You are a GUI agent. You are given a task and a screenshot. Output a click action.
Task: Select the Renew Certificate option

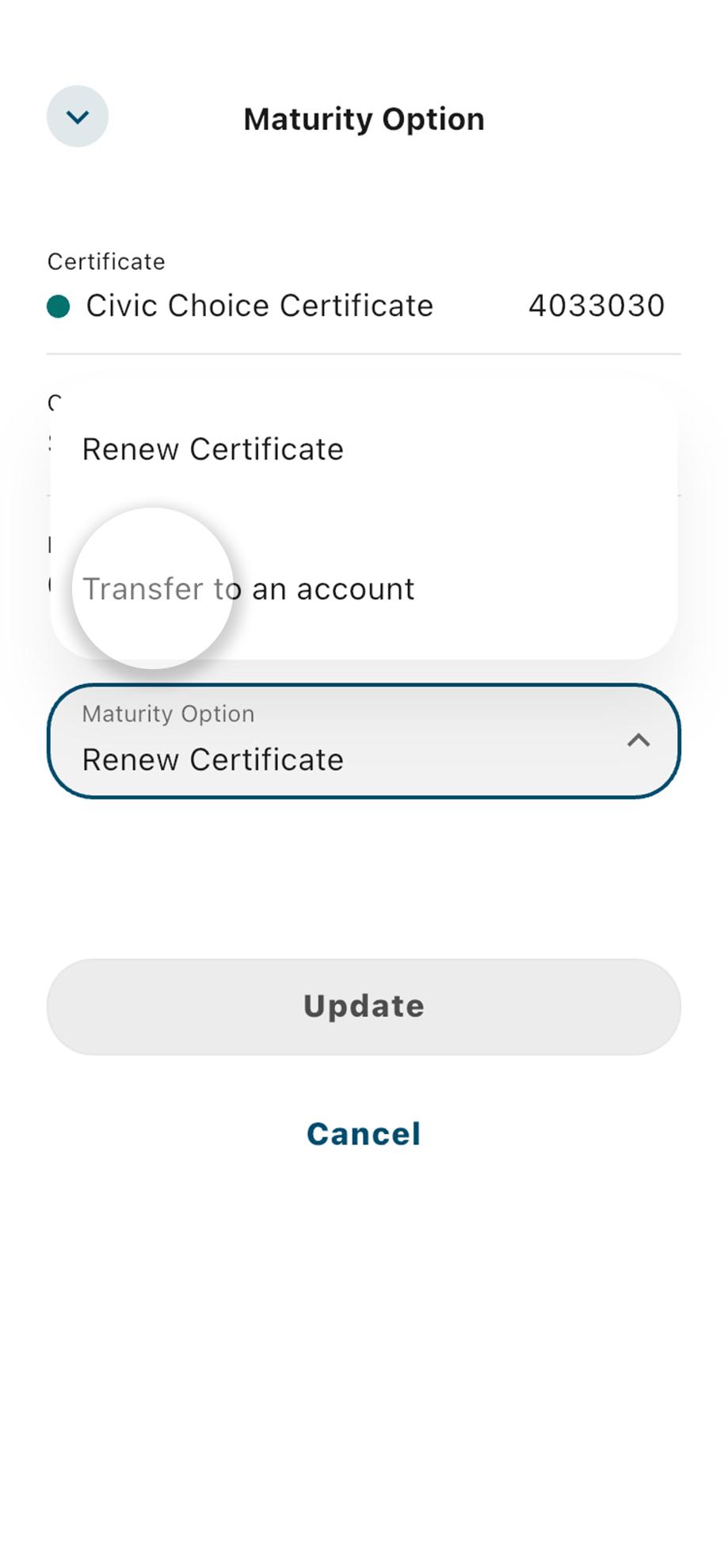[x=212, y=448]
